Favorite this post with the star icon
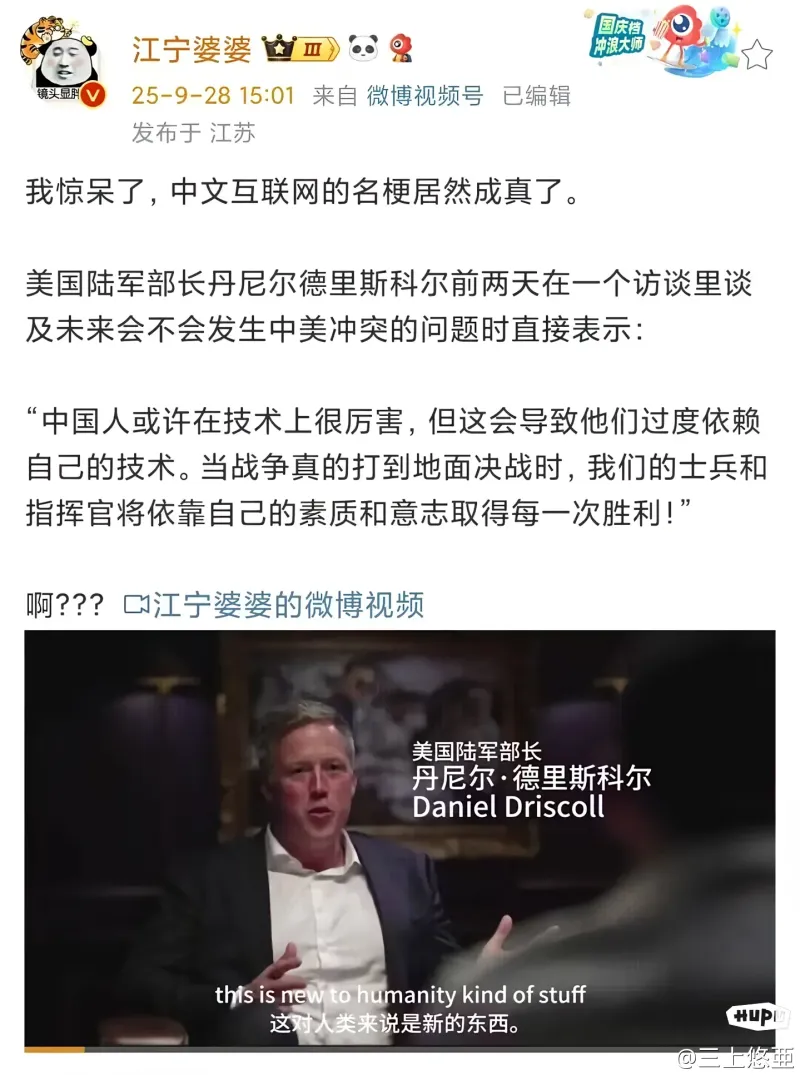Image resolution: width=800 pixels, height=1075 pixels. [756, 55]
